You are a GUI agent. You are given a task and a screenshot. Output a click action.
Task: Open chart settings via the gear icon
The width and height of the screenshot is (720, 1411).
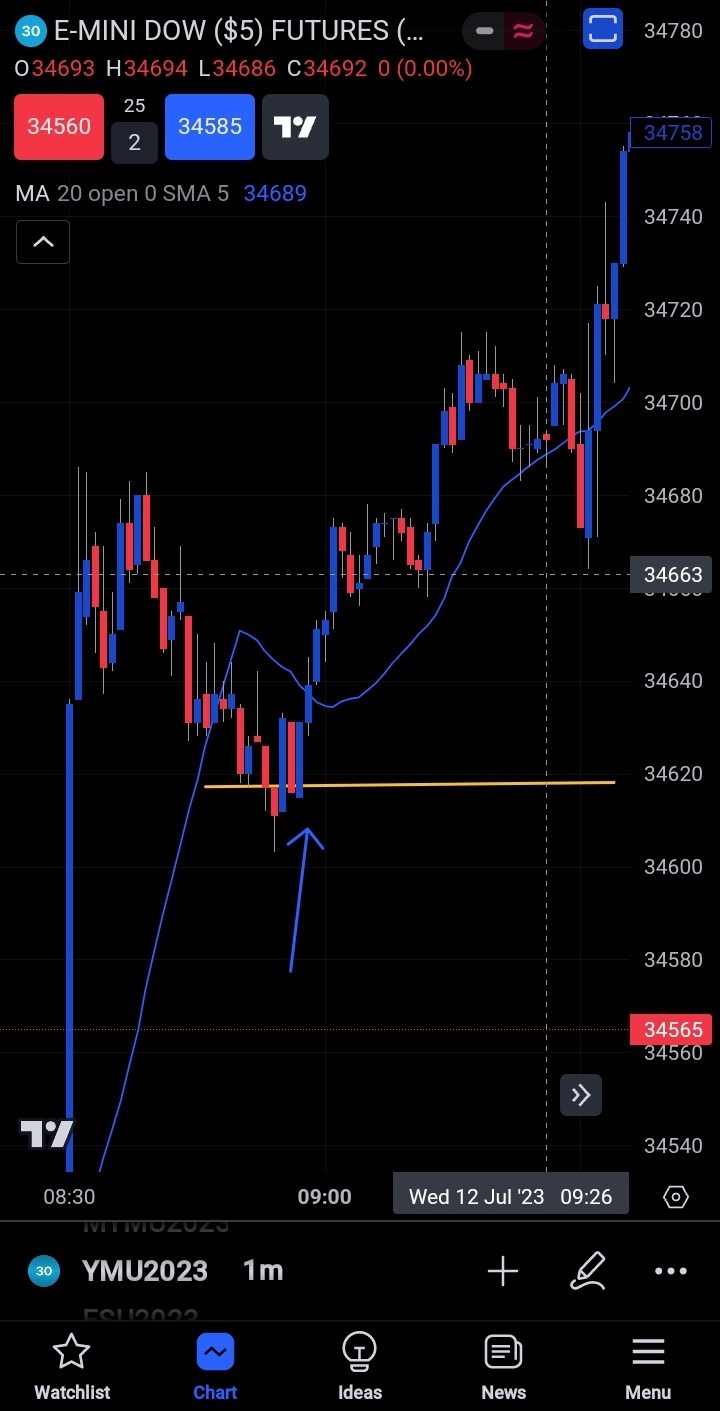pyautogui.click(x=675, y=1196)
